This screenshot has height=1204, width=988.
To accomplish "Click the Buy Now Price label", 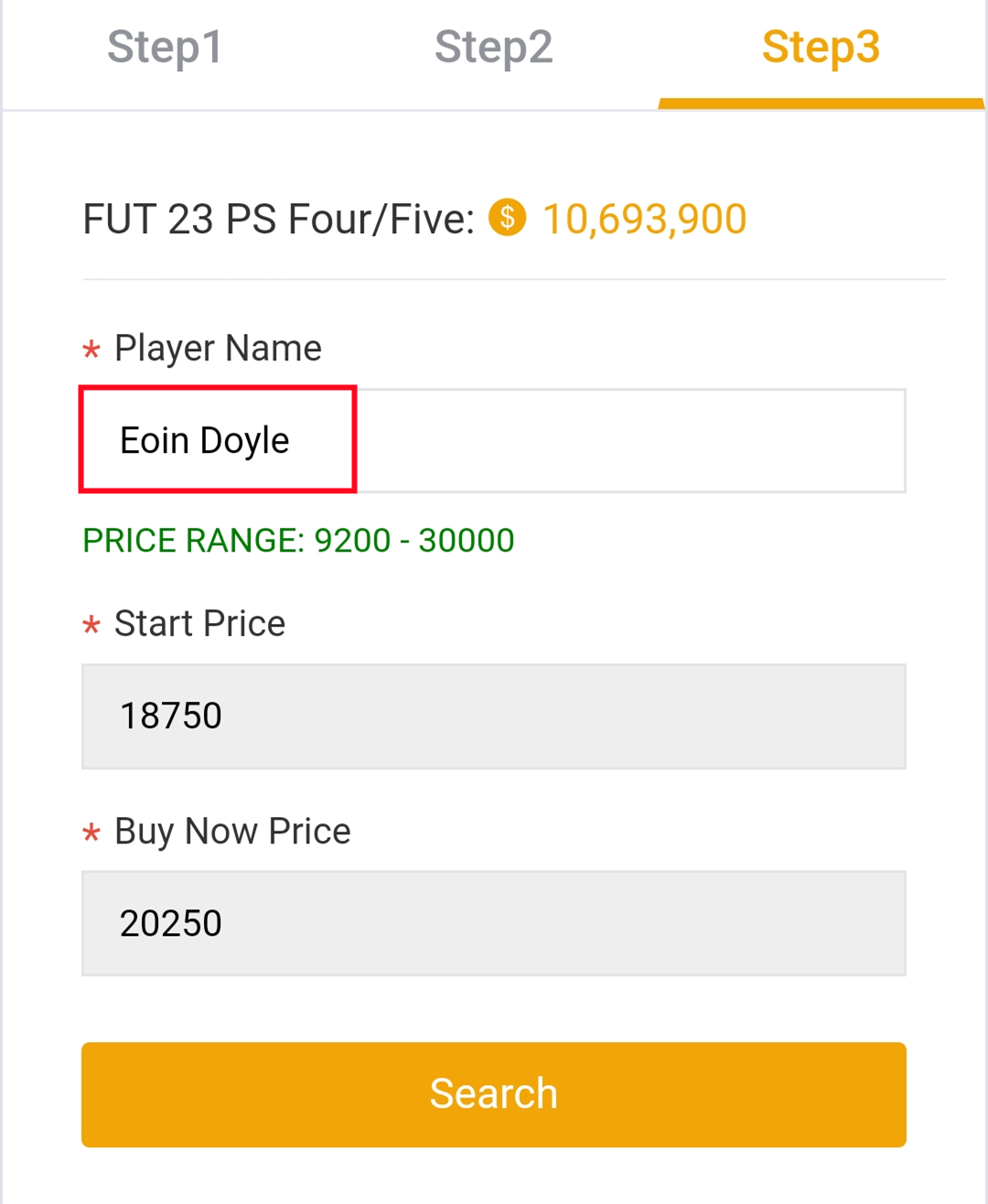I will click(x=231, y=831).
